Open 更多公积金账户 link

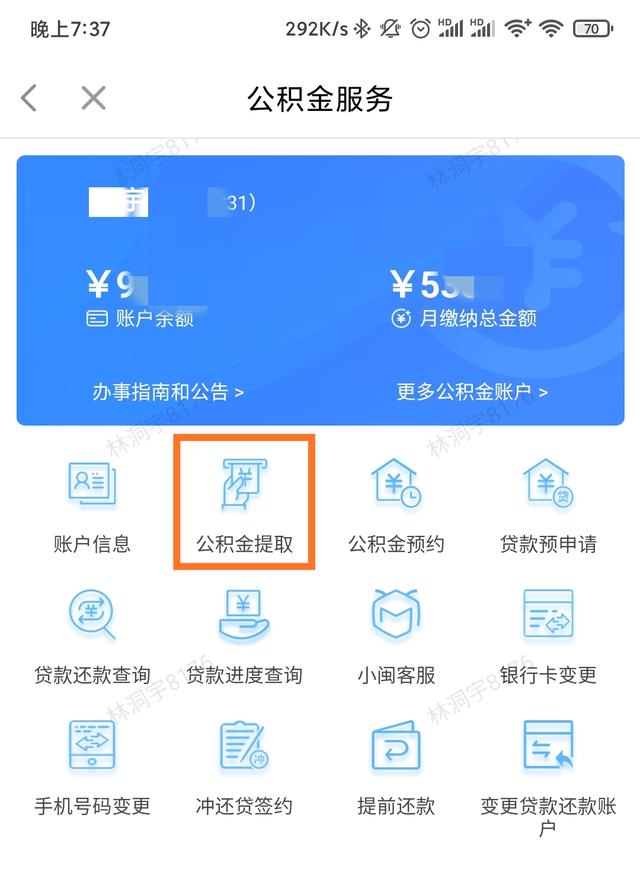click(472, 392)
